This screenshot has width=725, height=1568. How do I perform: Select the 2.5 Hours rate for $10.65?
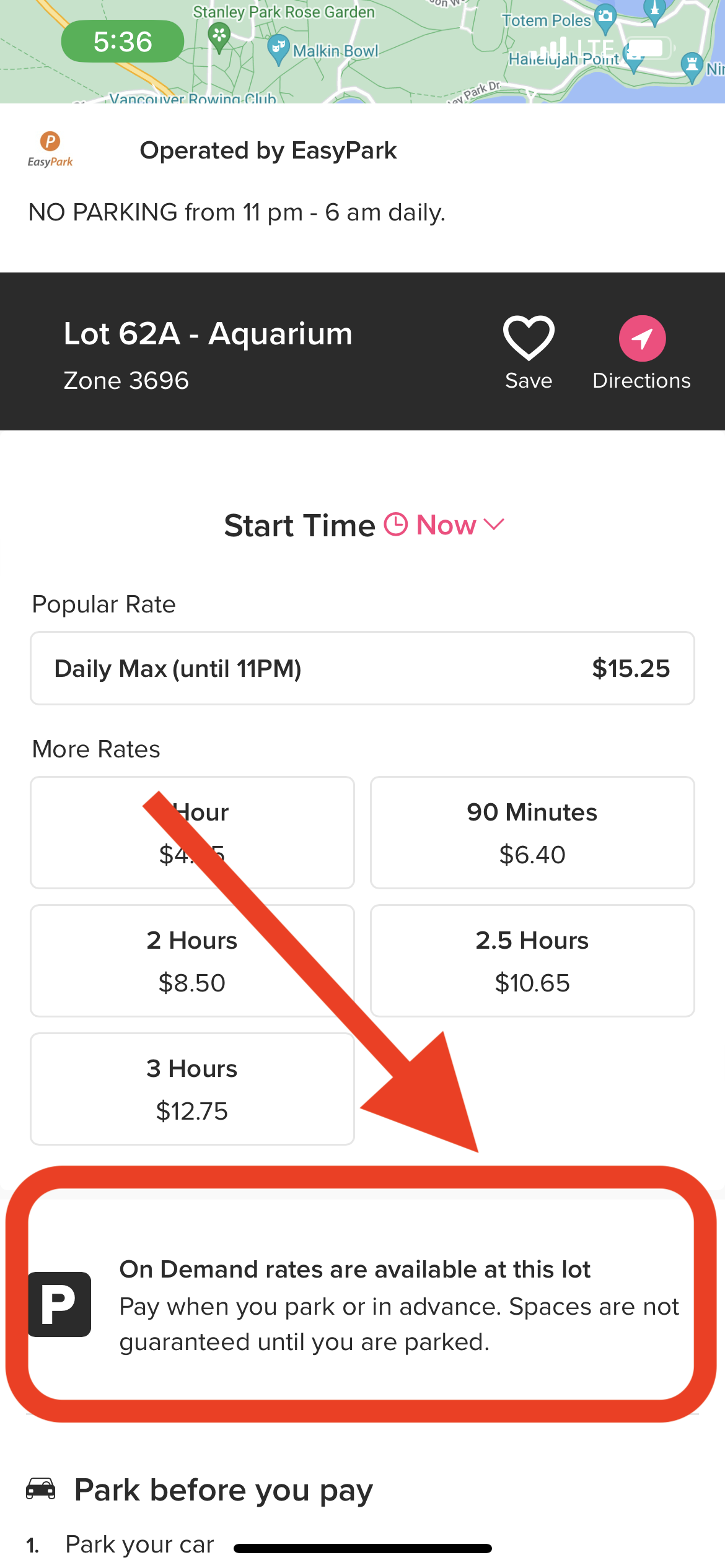(532, 960)
